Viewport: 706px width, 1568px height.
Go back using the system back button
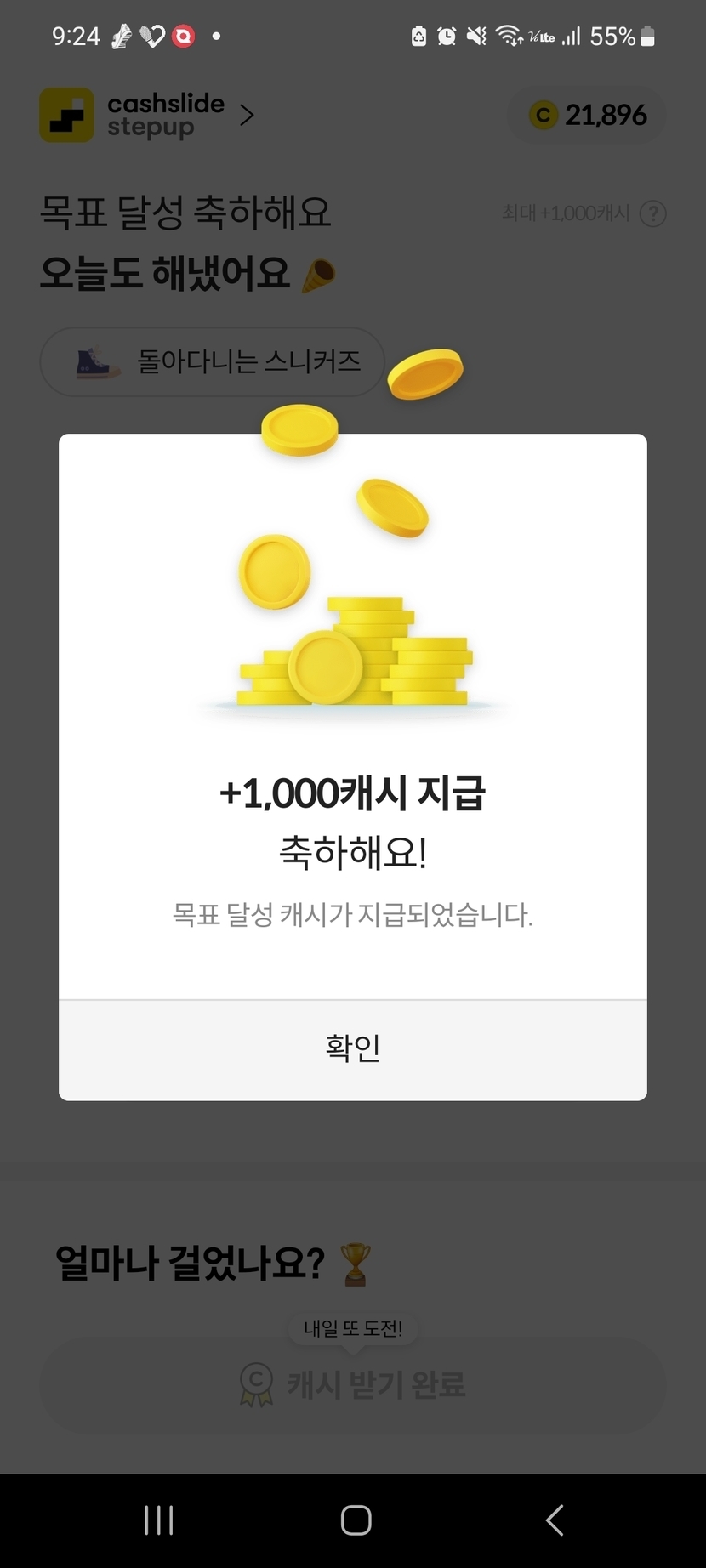tap(555, 1520)
